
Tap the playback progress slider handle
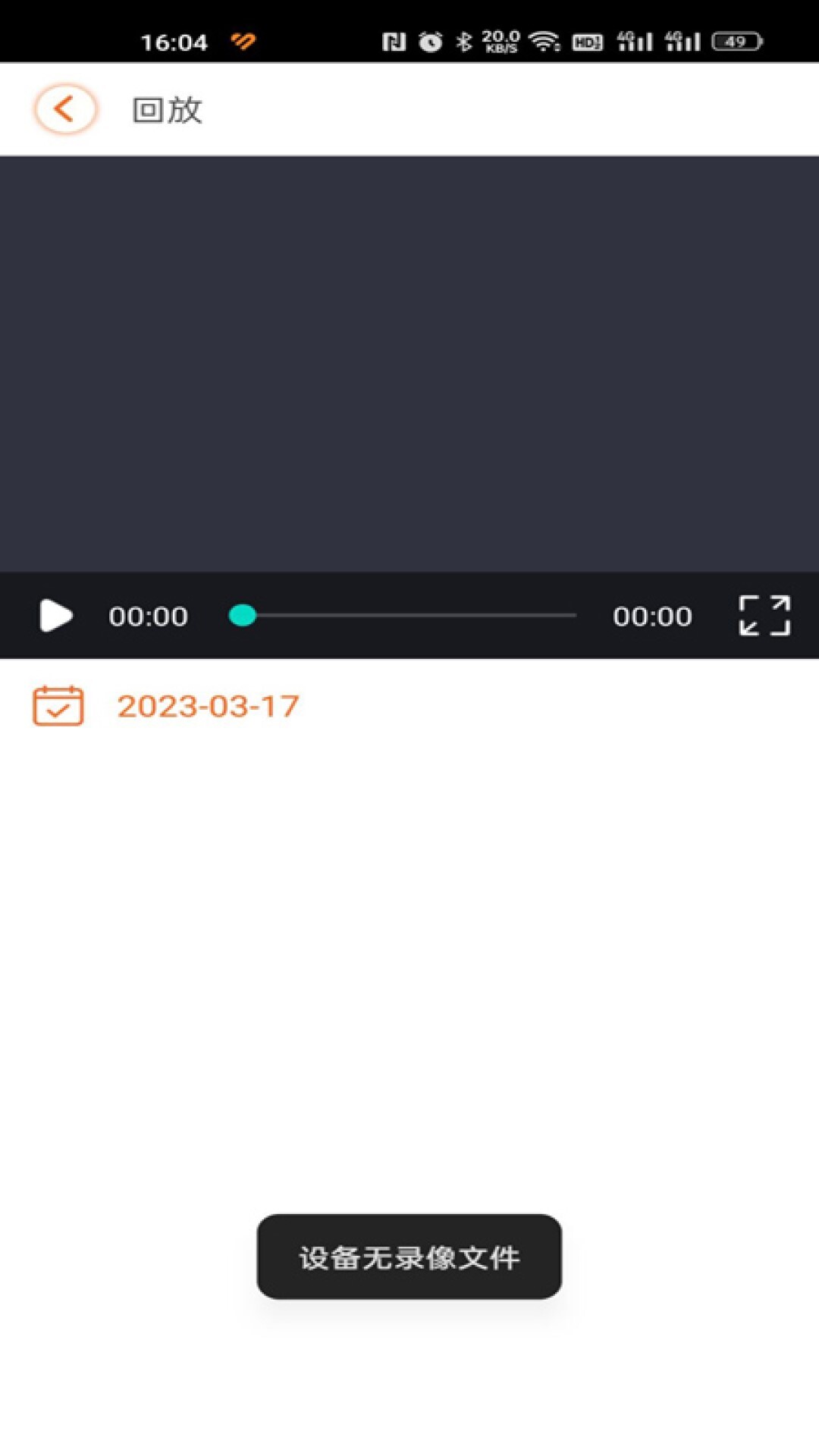pos(243,615)
